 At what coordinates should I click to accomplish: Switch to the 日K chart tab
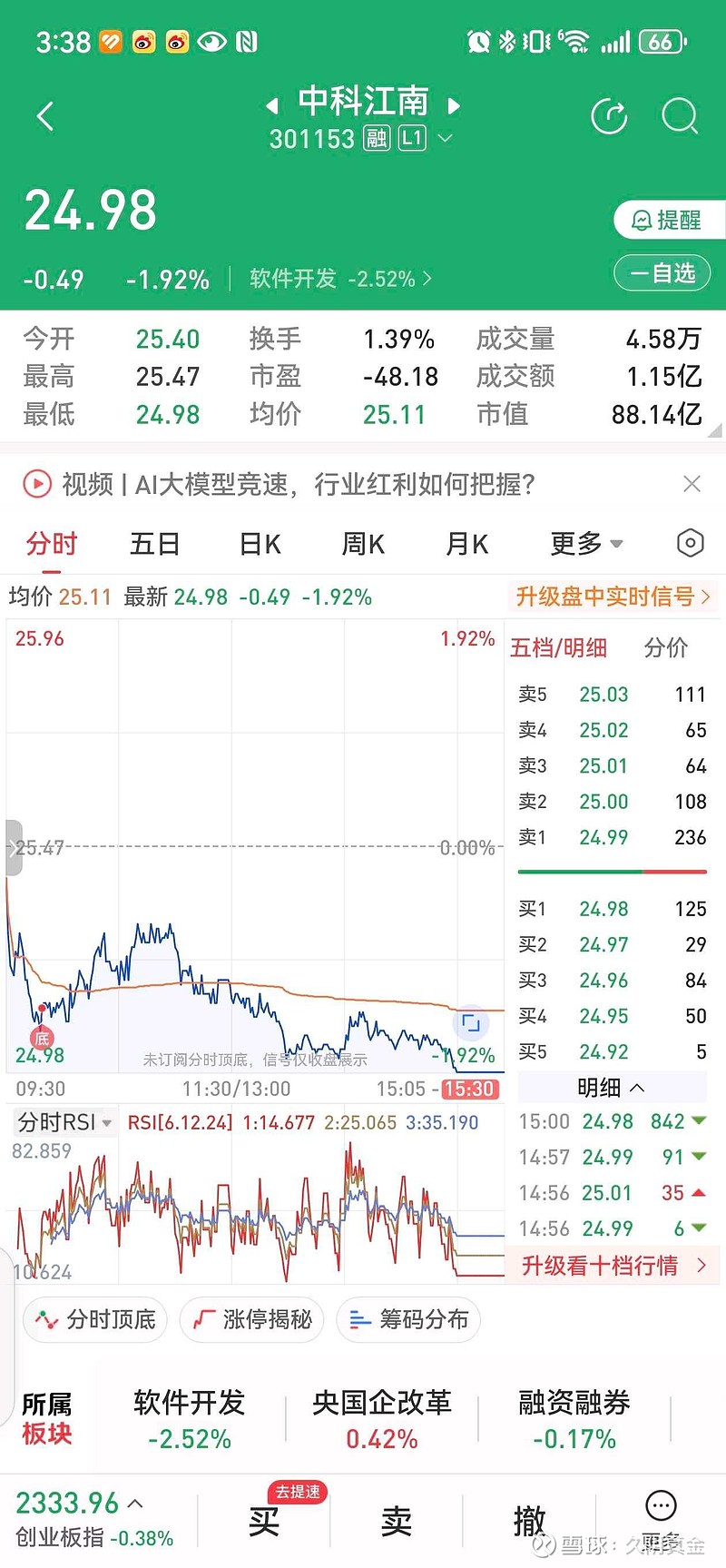pos(260,544)
